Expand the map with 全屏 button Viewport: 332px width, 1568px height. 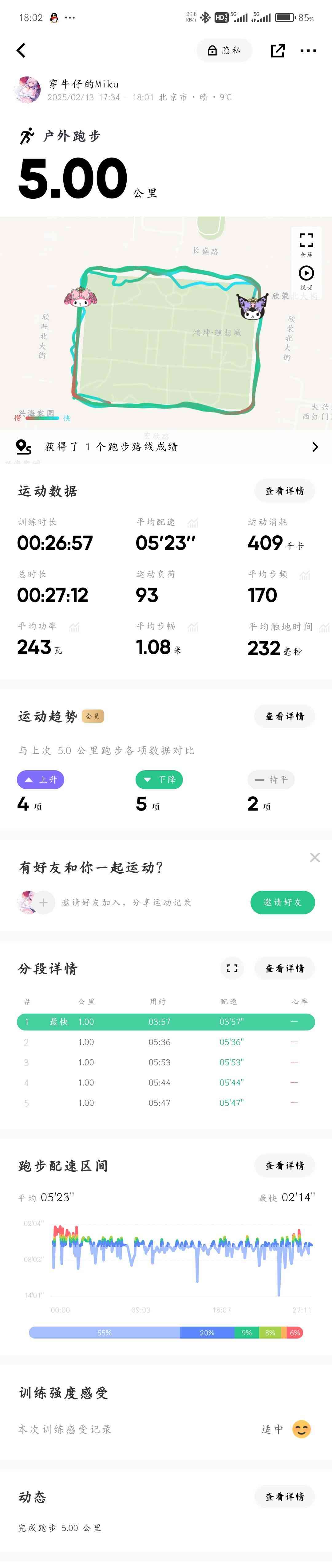pos(306,243)
